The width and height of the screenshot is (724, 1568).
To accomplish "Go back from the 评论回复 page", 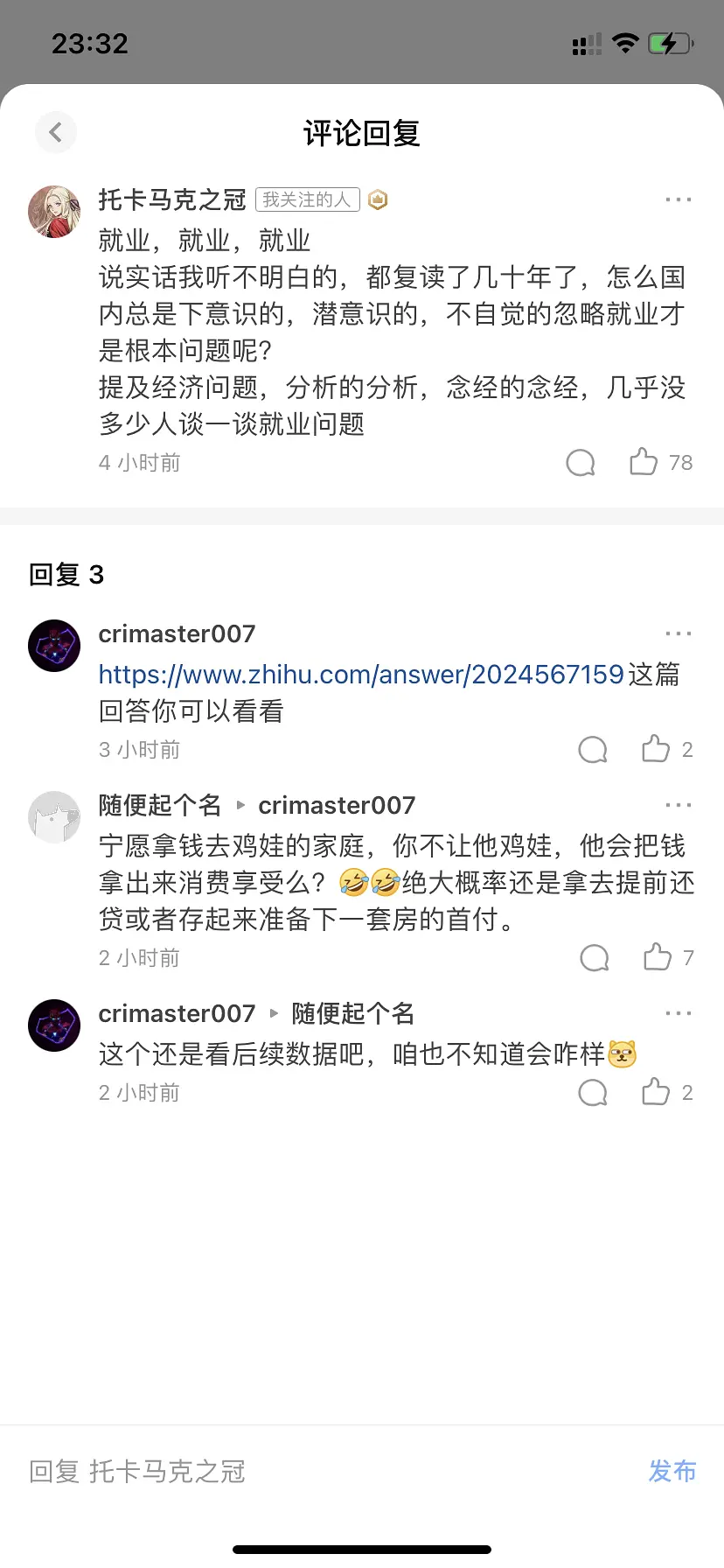I will click(56, 133).
